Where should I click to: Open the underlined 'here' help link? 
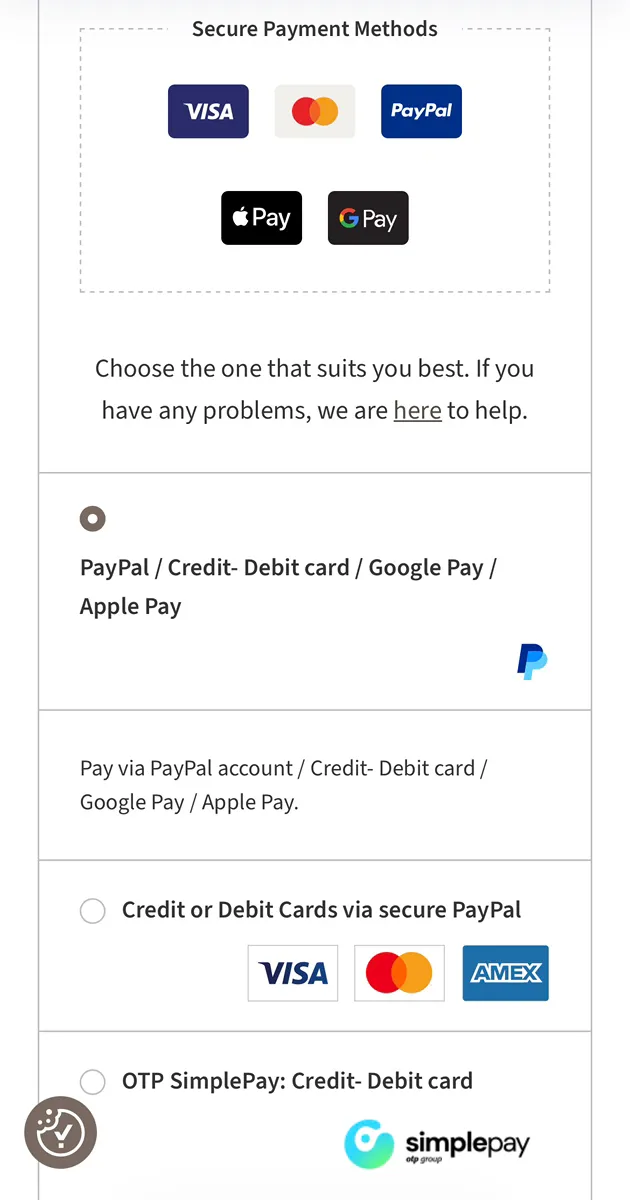417,411
